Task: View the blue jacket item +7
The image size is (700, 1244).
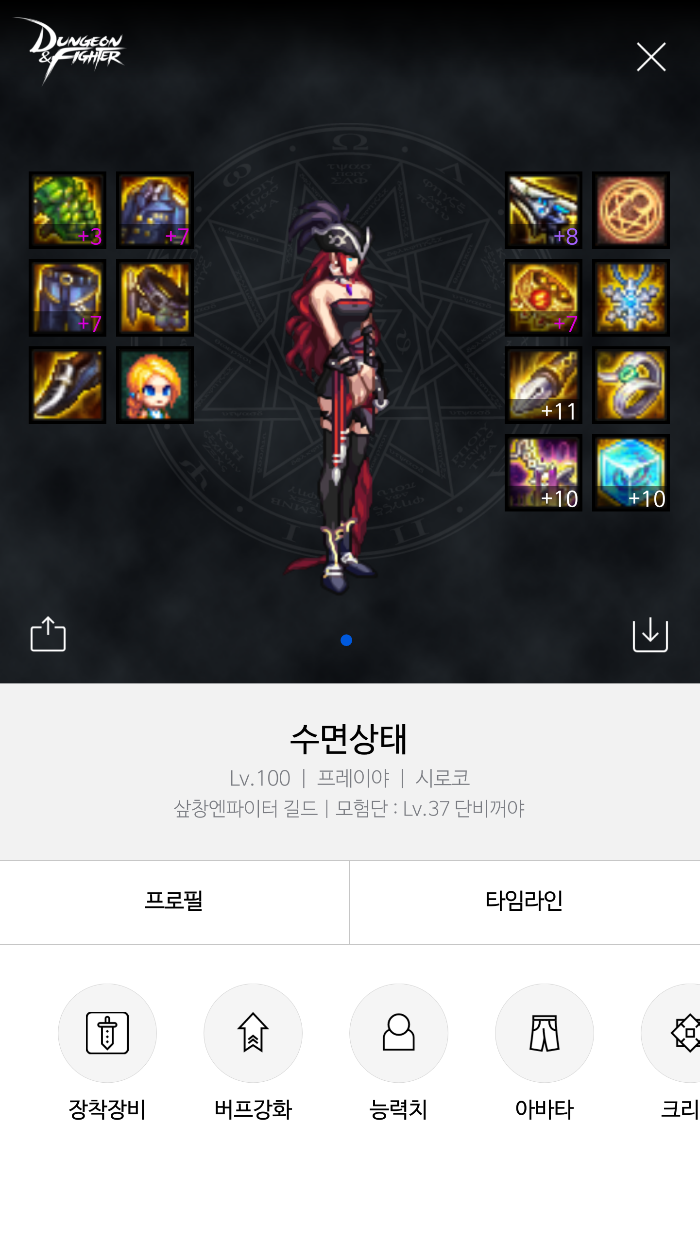Action: pos(155,210)
